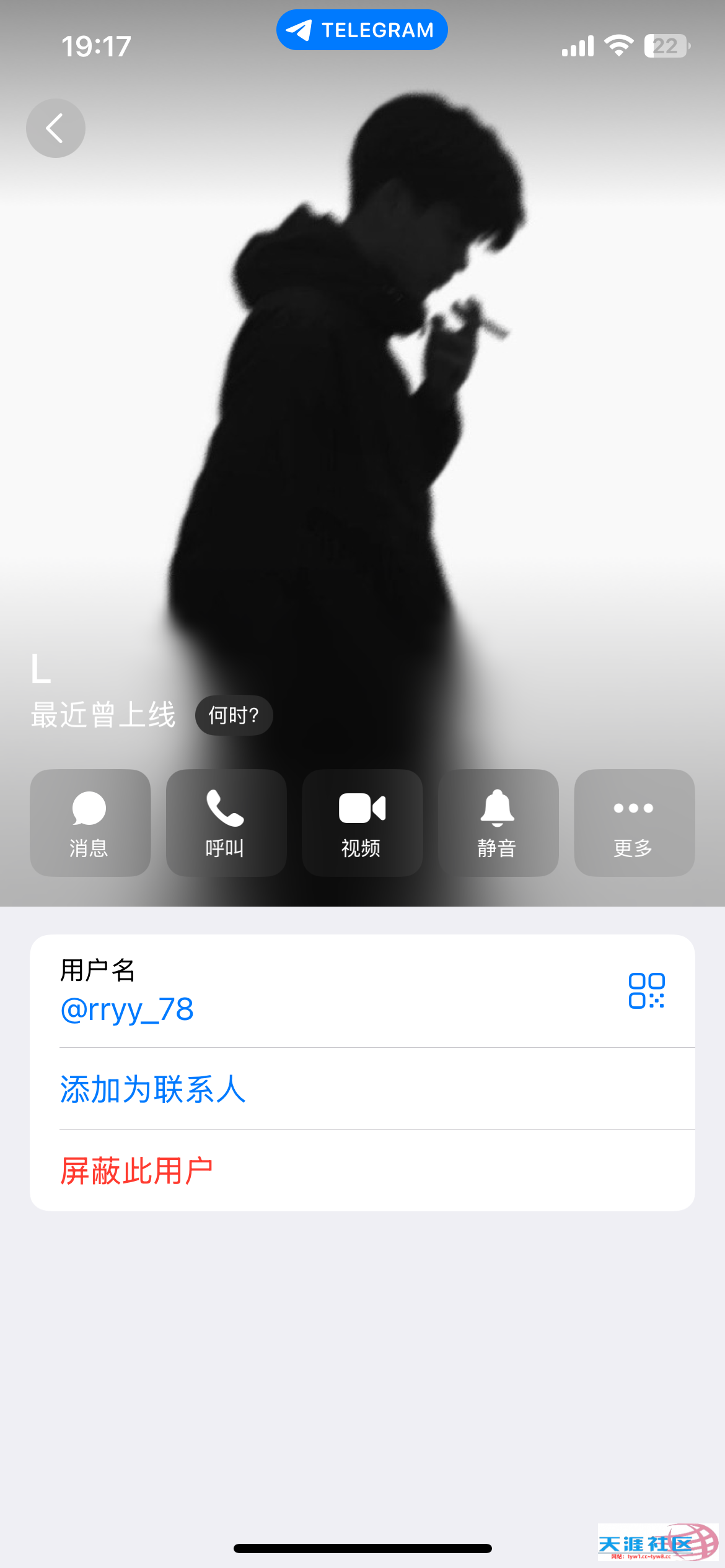The image size is (725, 1568).
Task: Start a voice call with 呼叫
Action: pos(226,822)
